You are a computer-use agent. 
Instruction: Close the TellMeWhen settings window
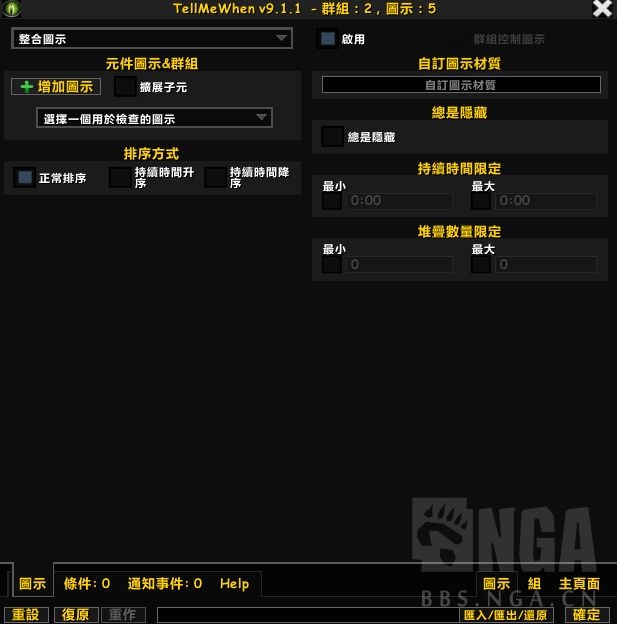click(602, 9)
